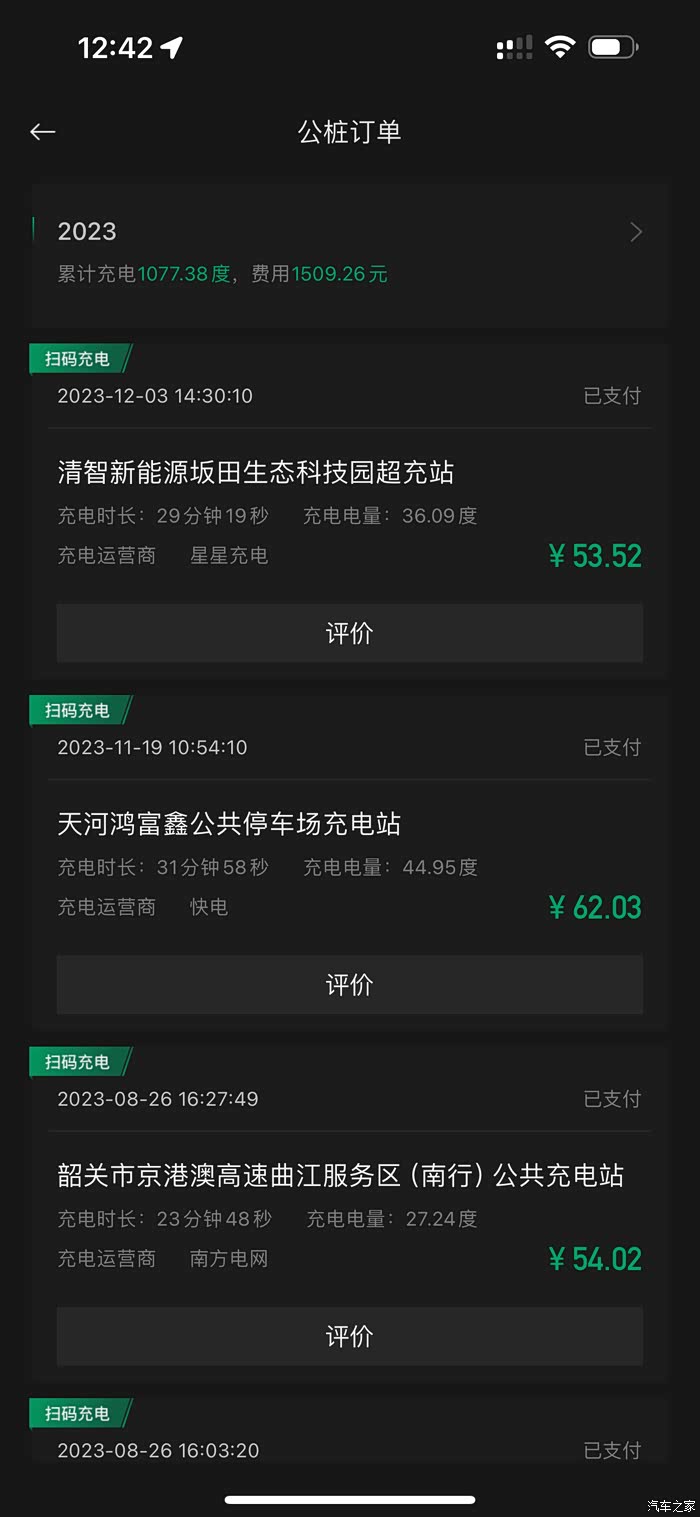
Task: Open the order dated 2023-08-26 16:03:20
Action: pyautogui.click(x=349, y=1449)
